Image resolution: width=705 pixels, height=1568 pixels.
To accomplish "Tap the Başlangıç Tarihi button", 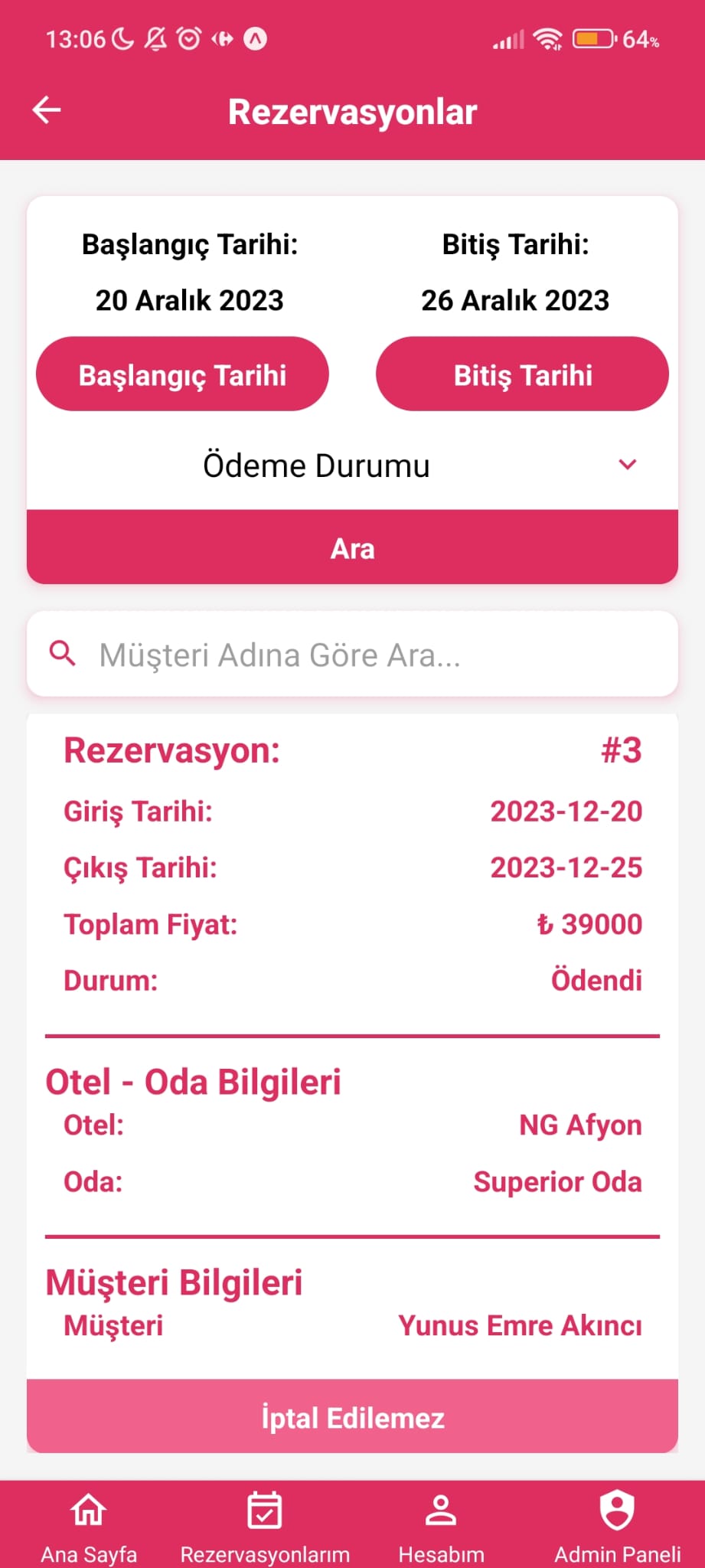I will click(182, 374).
